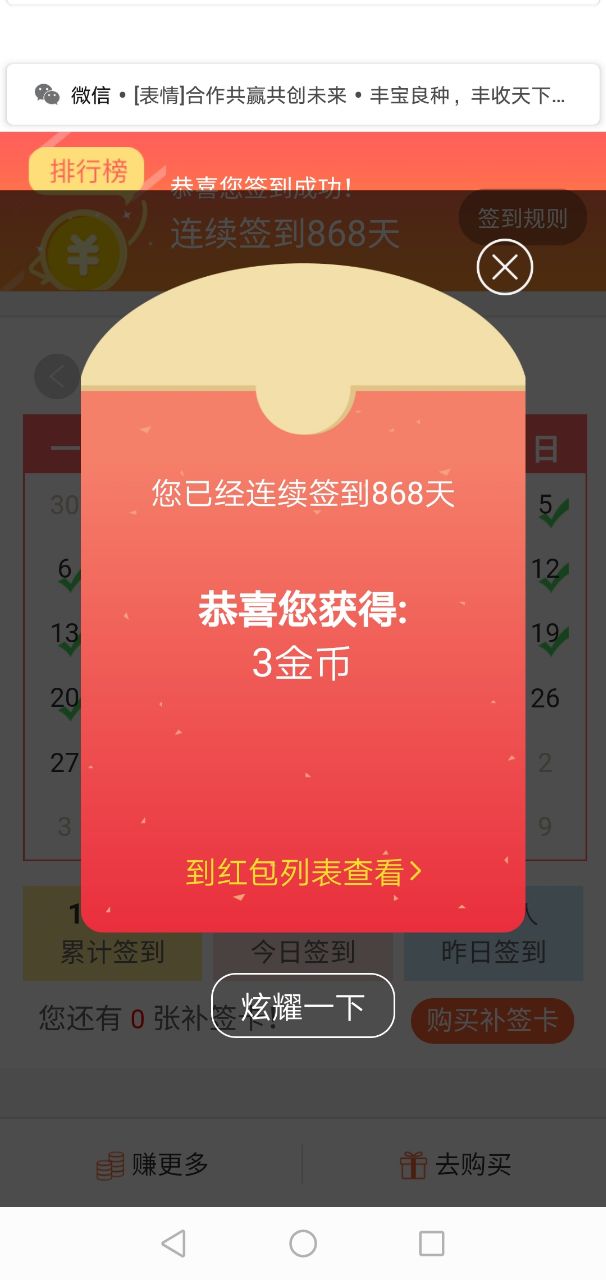The height and width of the screenshot is (1280, 606).
Task: Close the red envelope popup
Action: pyautogui.click(x=505, y=267)
